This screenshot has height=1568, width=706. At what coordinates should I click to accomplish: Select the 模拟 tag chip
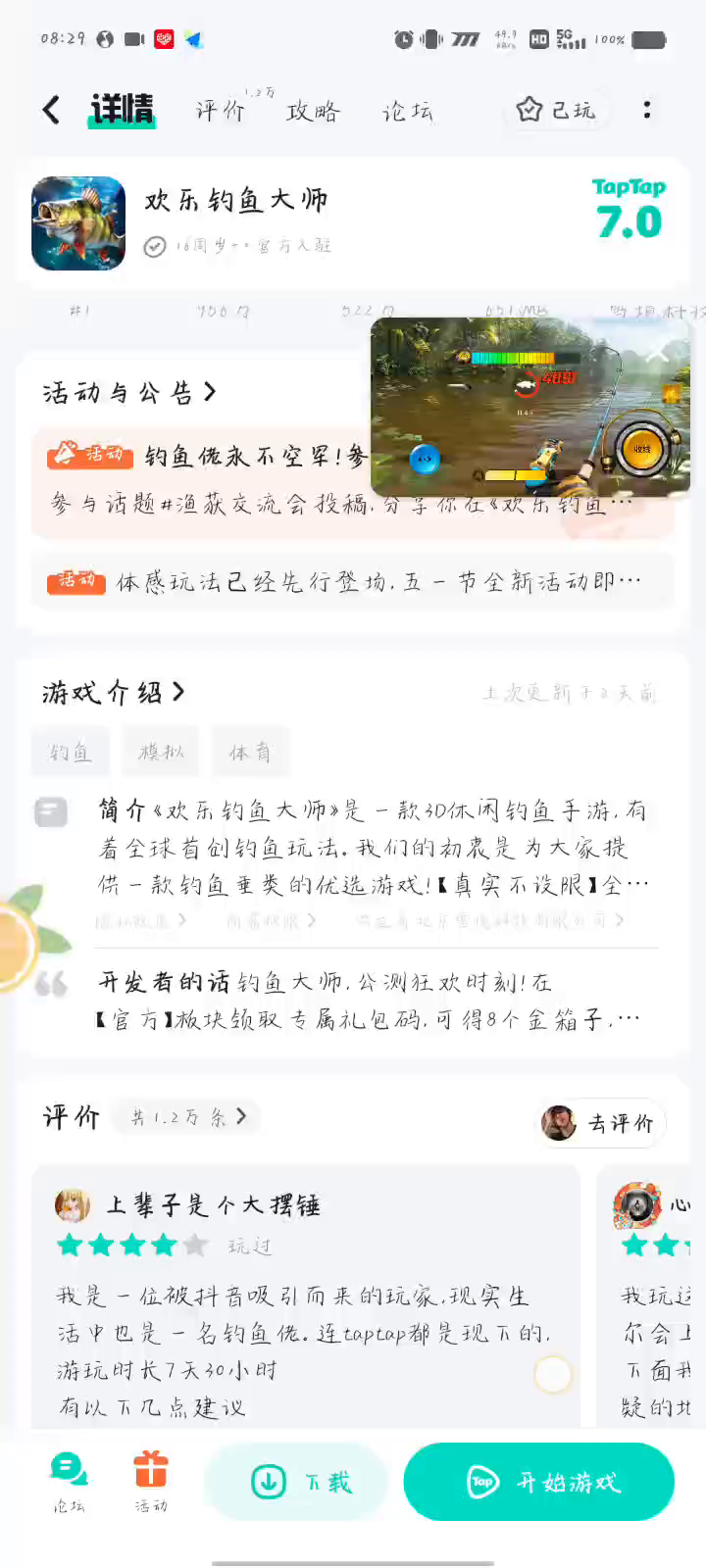point(162,752)
